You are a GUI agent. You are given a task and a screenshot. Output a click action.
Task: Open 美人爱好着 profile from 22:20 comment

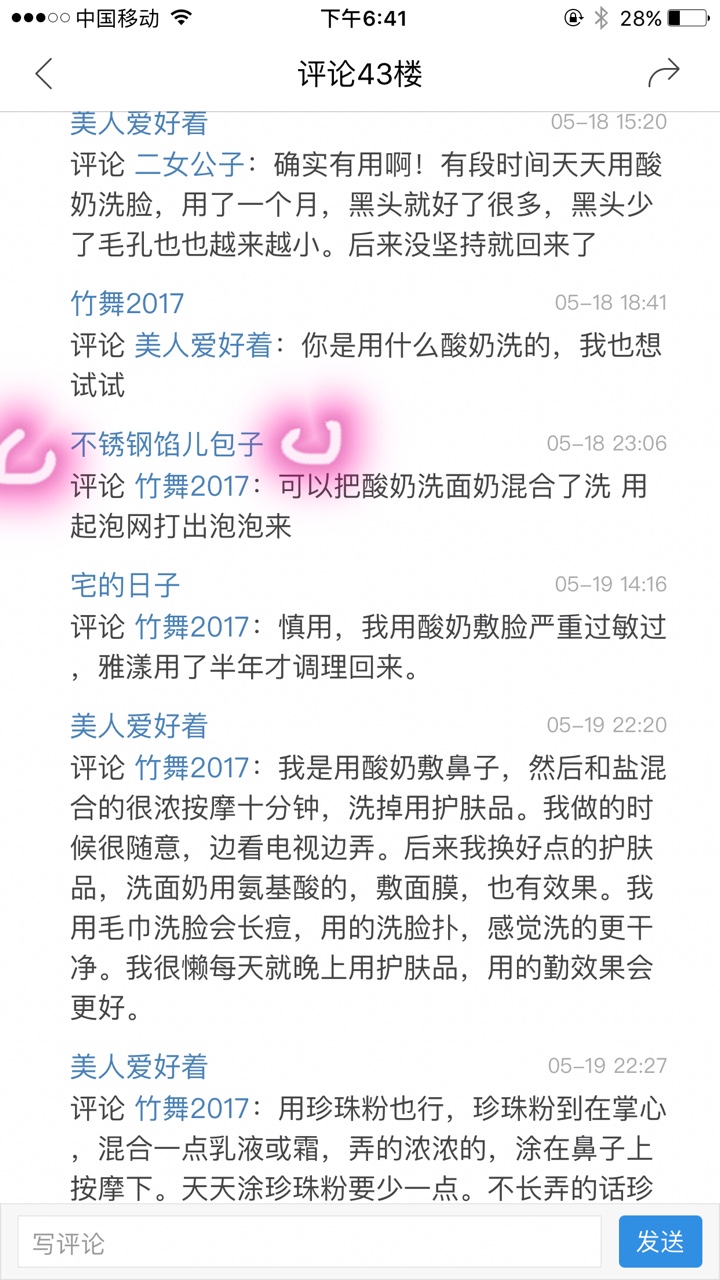[x=139, y=726]
